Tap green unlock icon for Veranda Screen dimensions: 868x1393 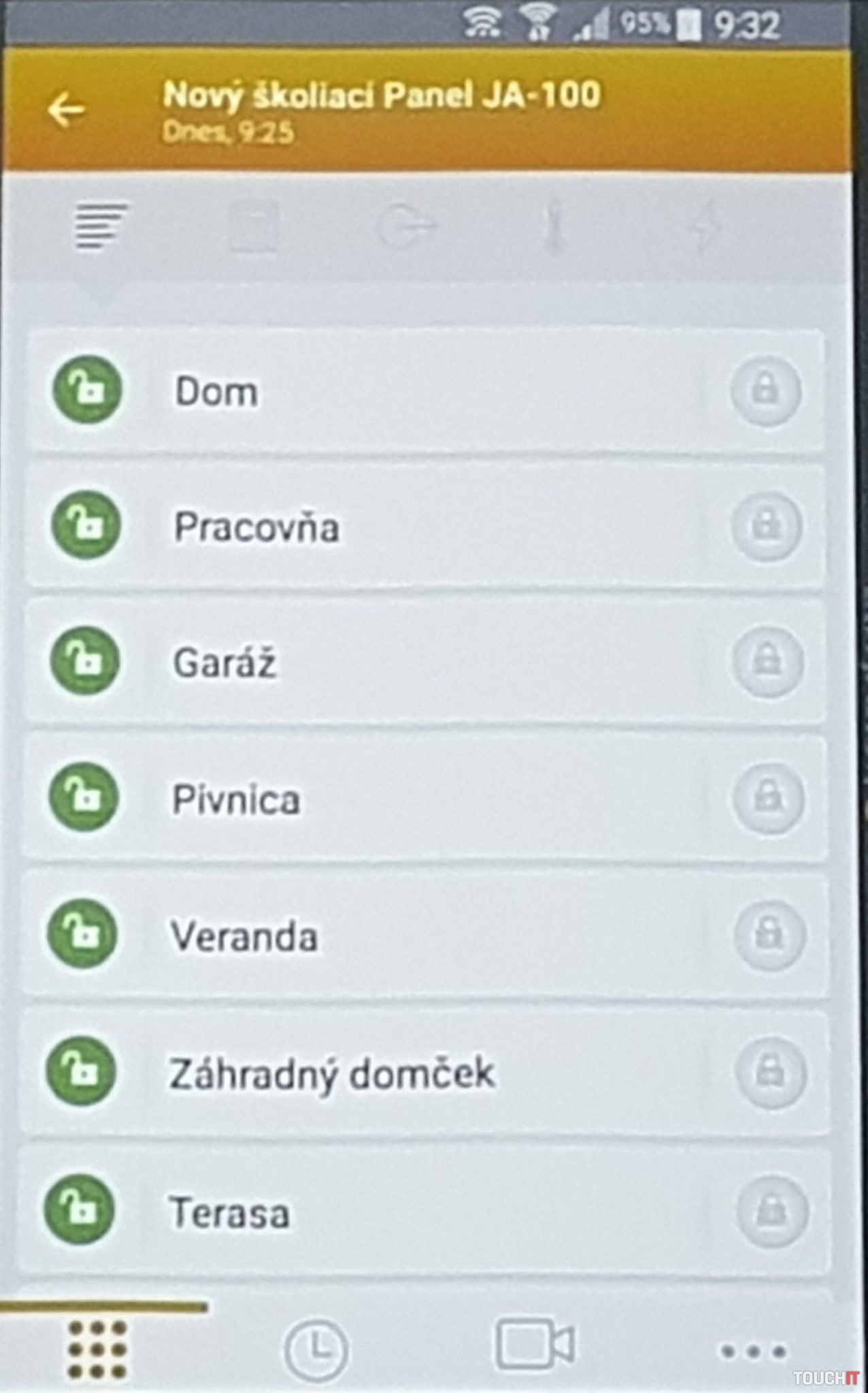pos(82,933)
